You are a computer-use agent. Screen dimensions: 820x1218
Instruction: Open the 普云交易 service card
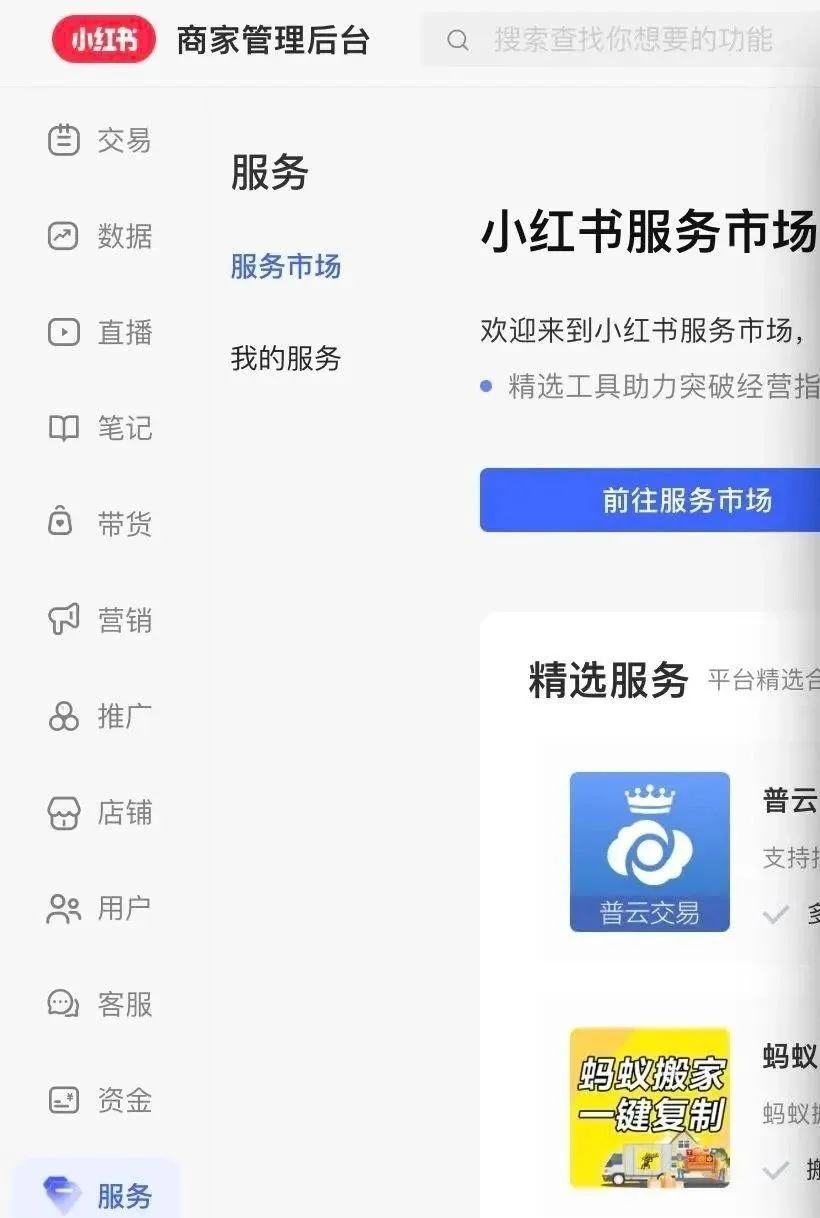[x=650, y=851]
